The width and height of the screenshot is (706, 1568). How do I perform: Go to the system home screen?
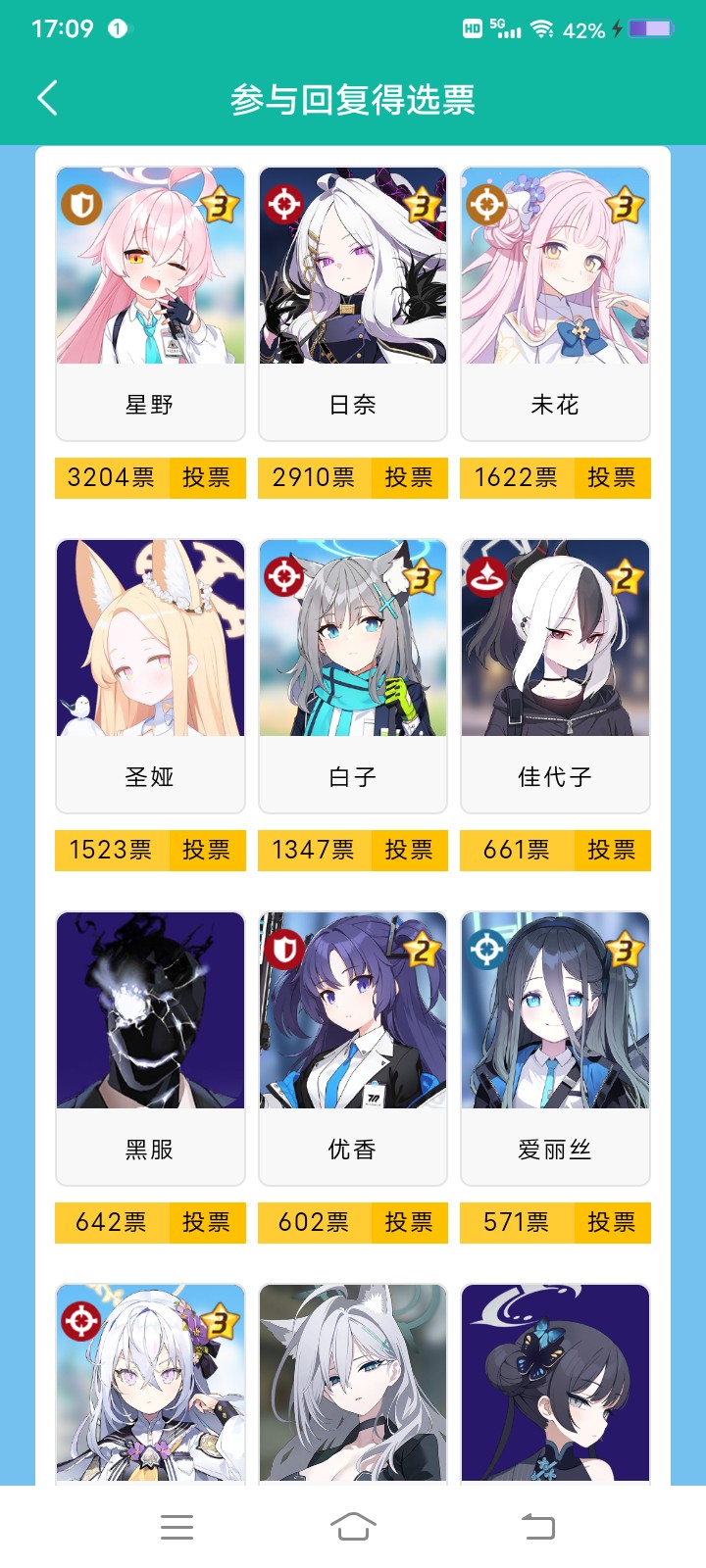[x=353, y=1526]
